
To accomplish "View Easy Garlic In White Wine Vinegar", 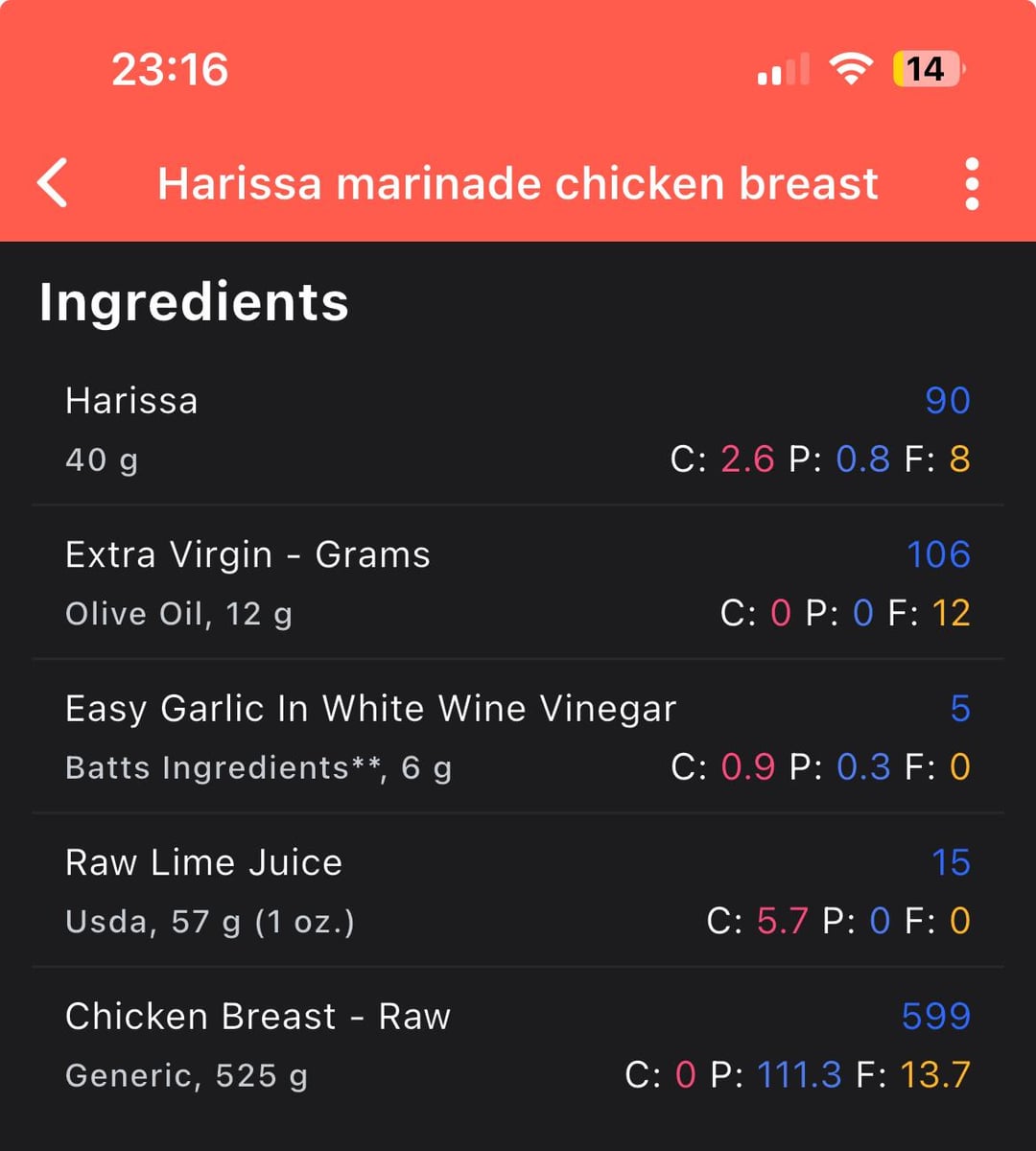I will (x=518, y=737).
